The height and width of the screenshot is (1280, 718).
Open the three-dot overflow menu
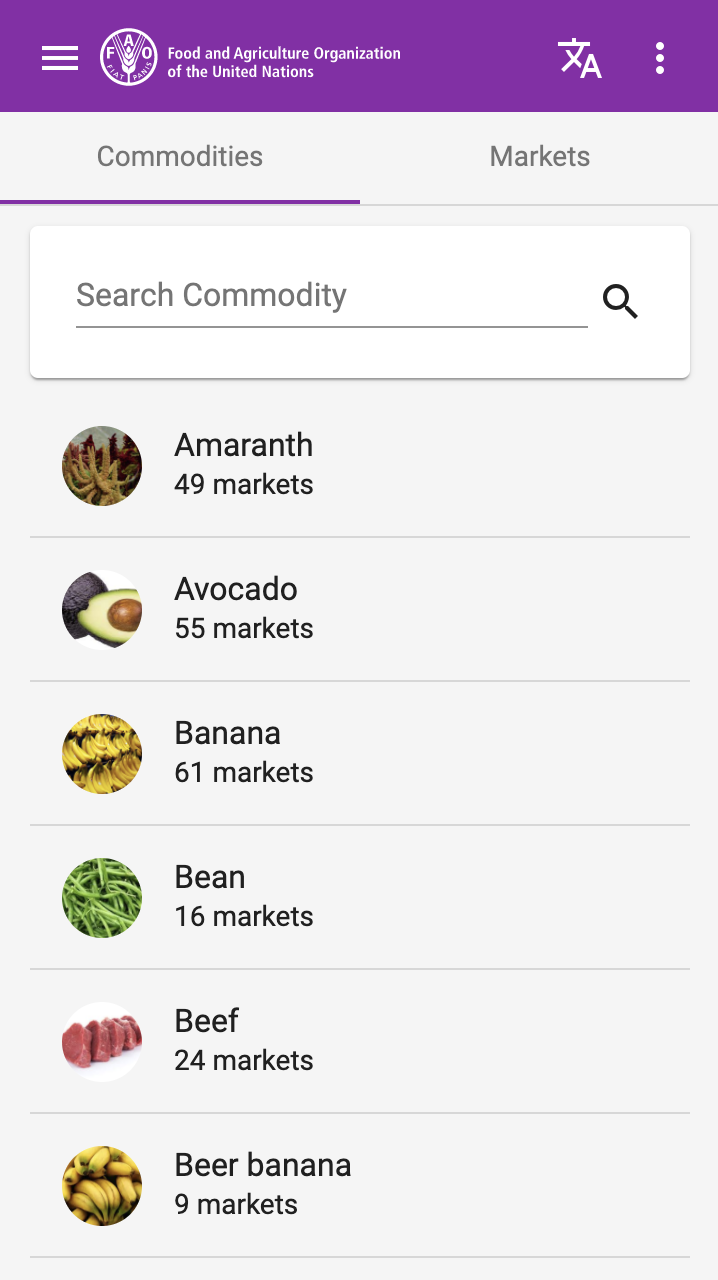(x=660, y=58)
